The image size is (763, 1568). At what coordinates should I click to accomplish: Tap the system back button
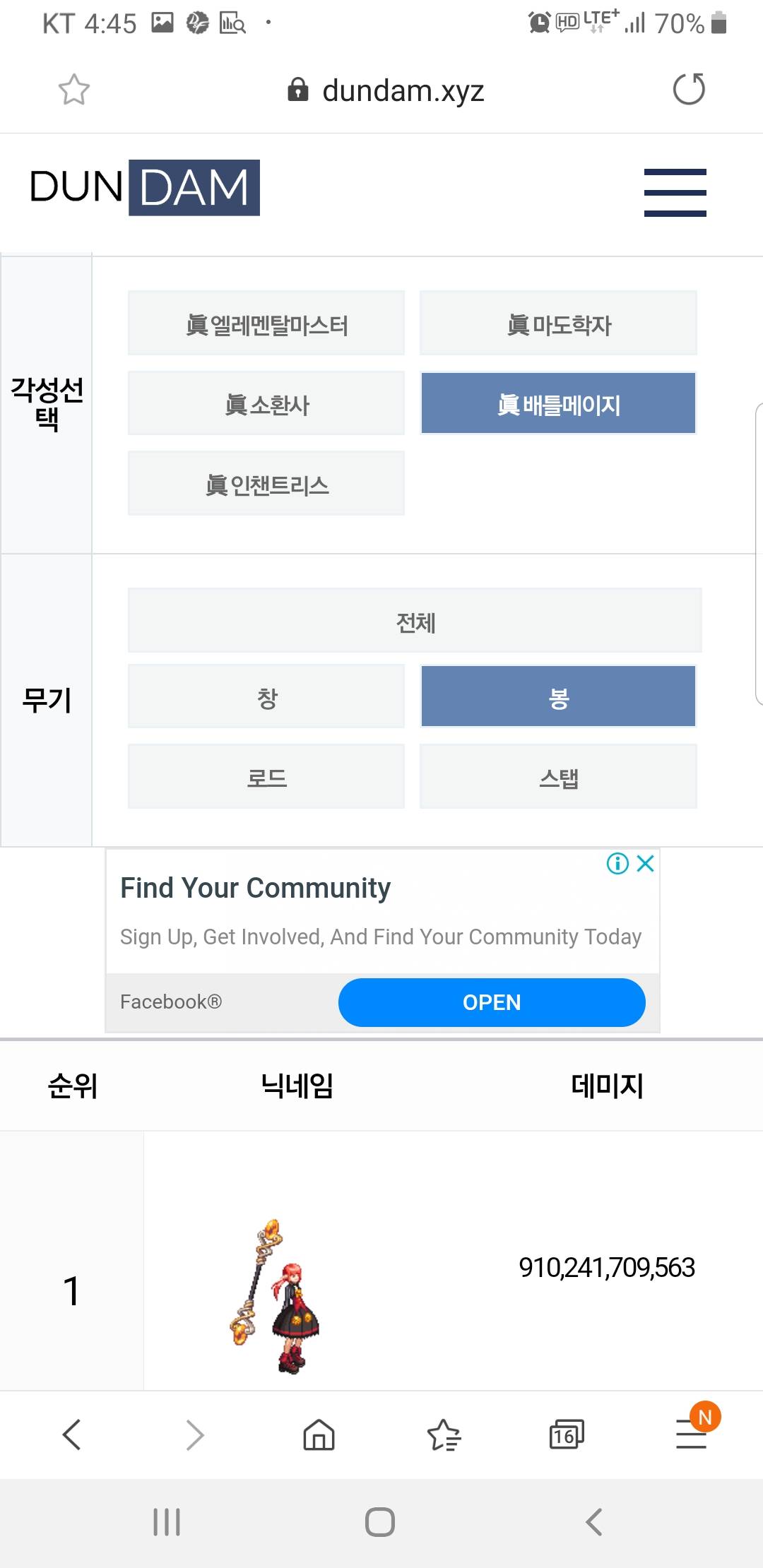point(594,1522)
